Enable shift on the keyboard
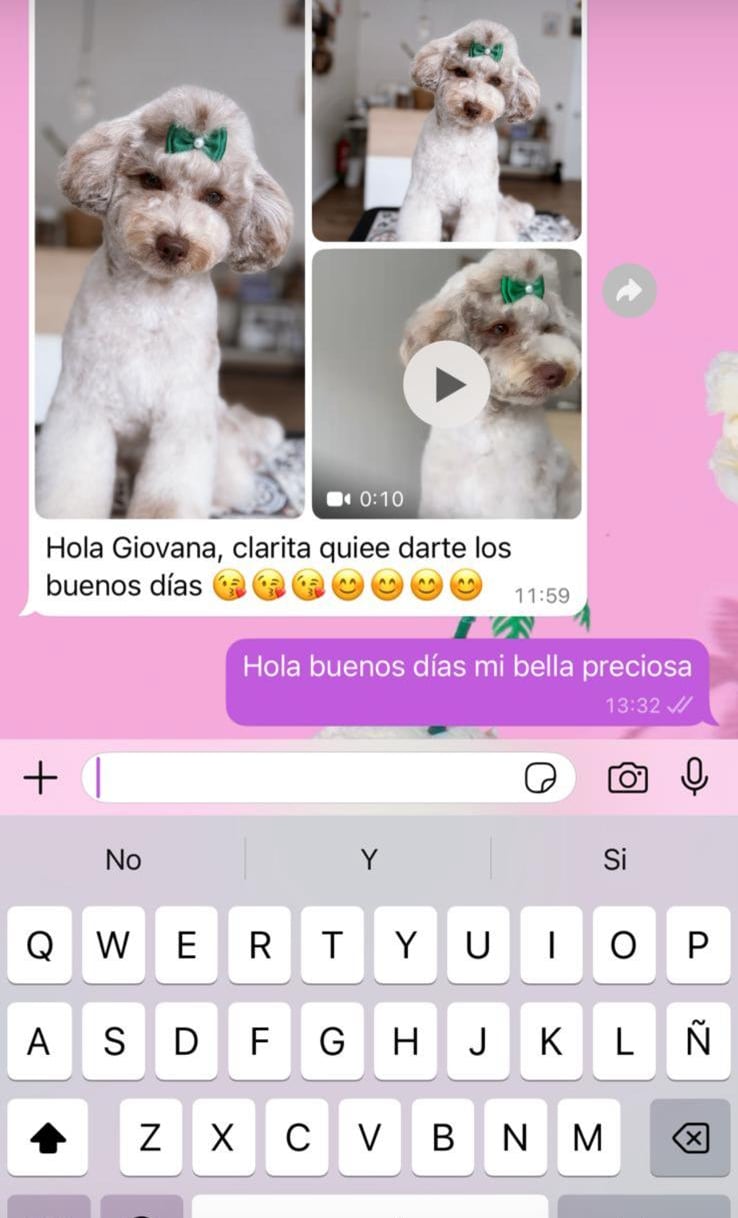Viewport: 738px width, 1218px height. [48, 1138]
